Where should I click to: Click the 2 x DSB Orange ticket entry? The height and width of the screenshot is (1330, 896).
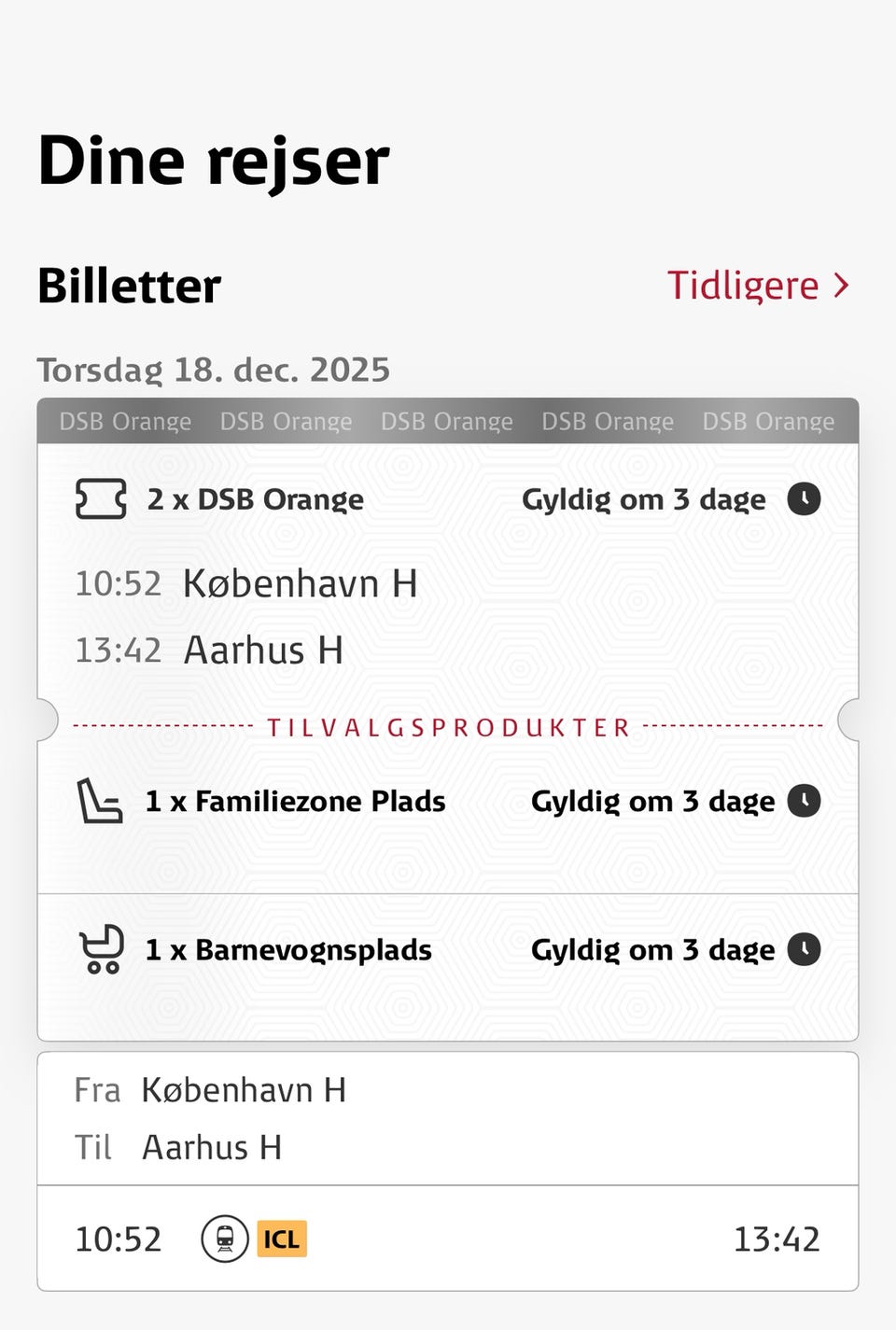[x=254, y=499]
